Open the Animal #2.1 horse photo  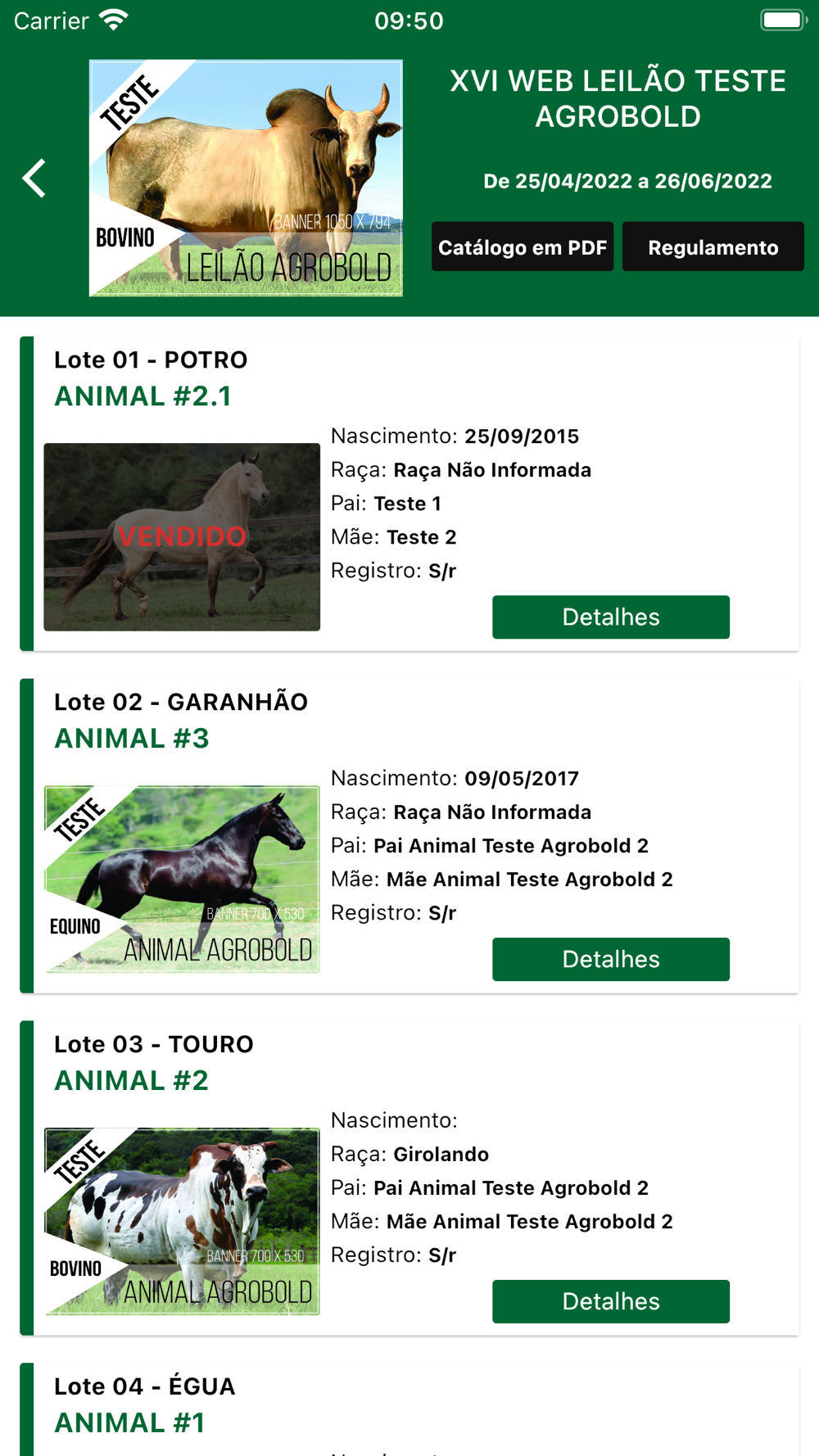(182, 537)
